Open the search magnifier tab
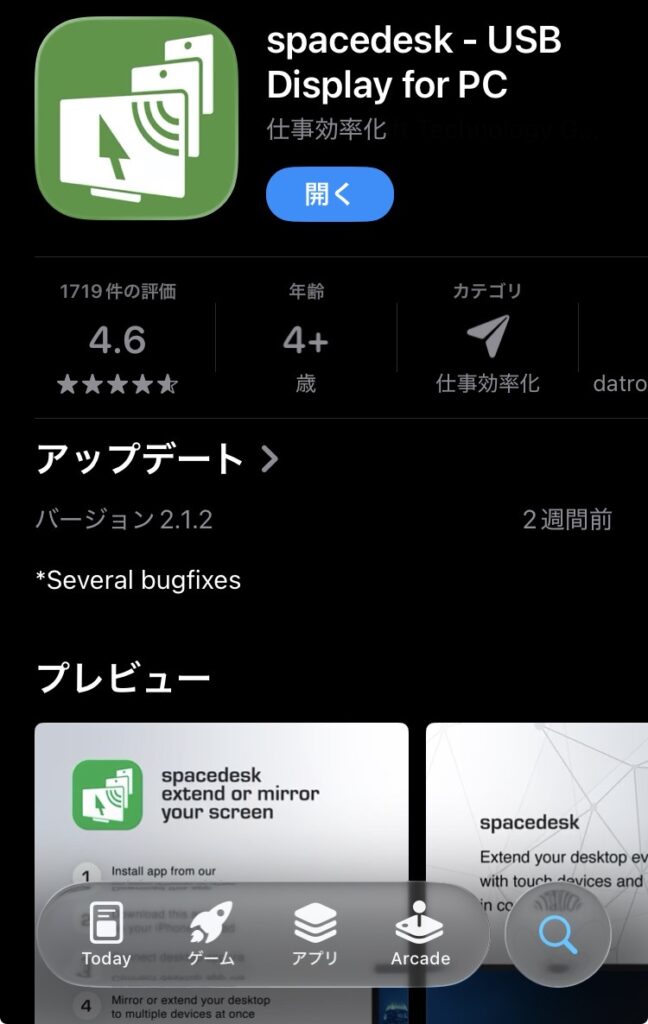 tap(557, 935)
